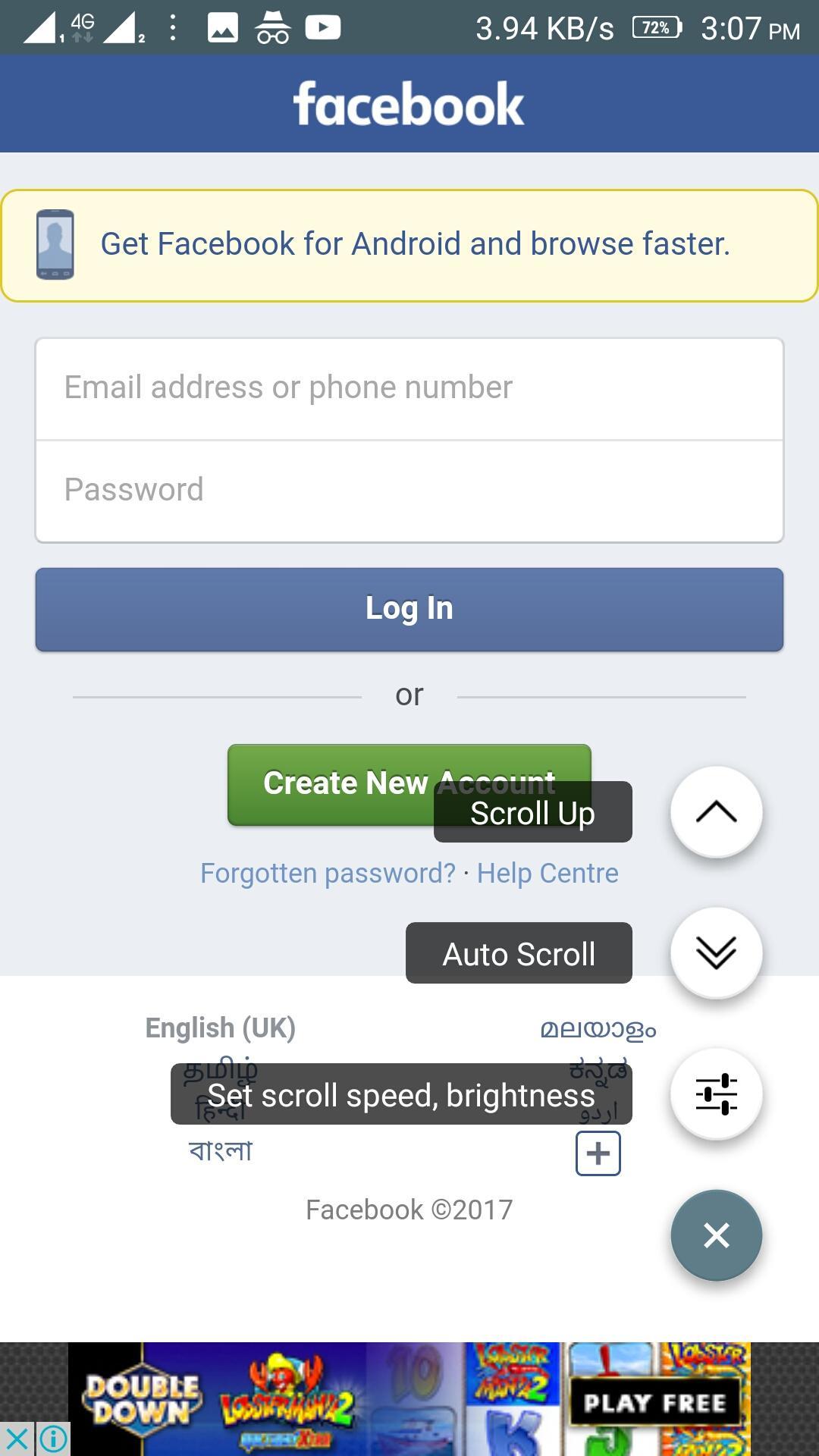Focus the email address or phone number field

point(409,388)
